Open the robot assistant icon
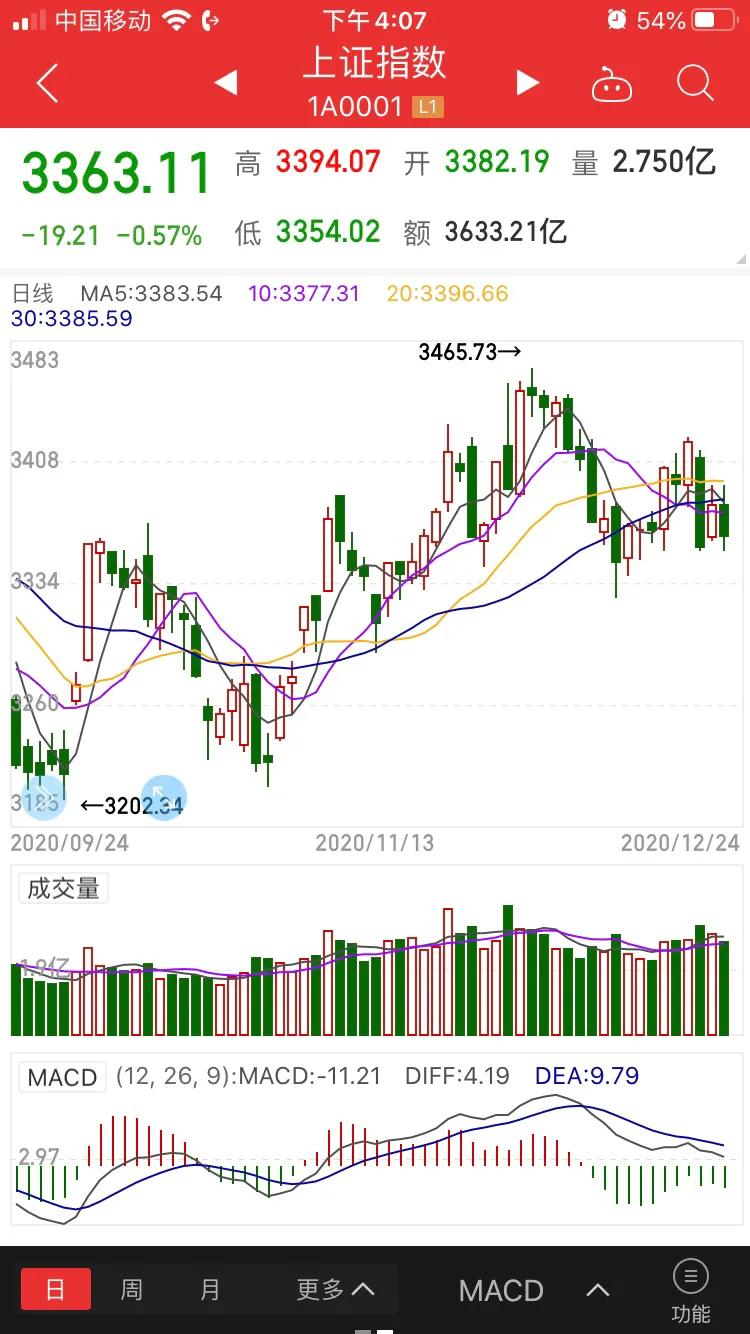Viewport: 750px width, 1334px height. click(612, 85)
